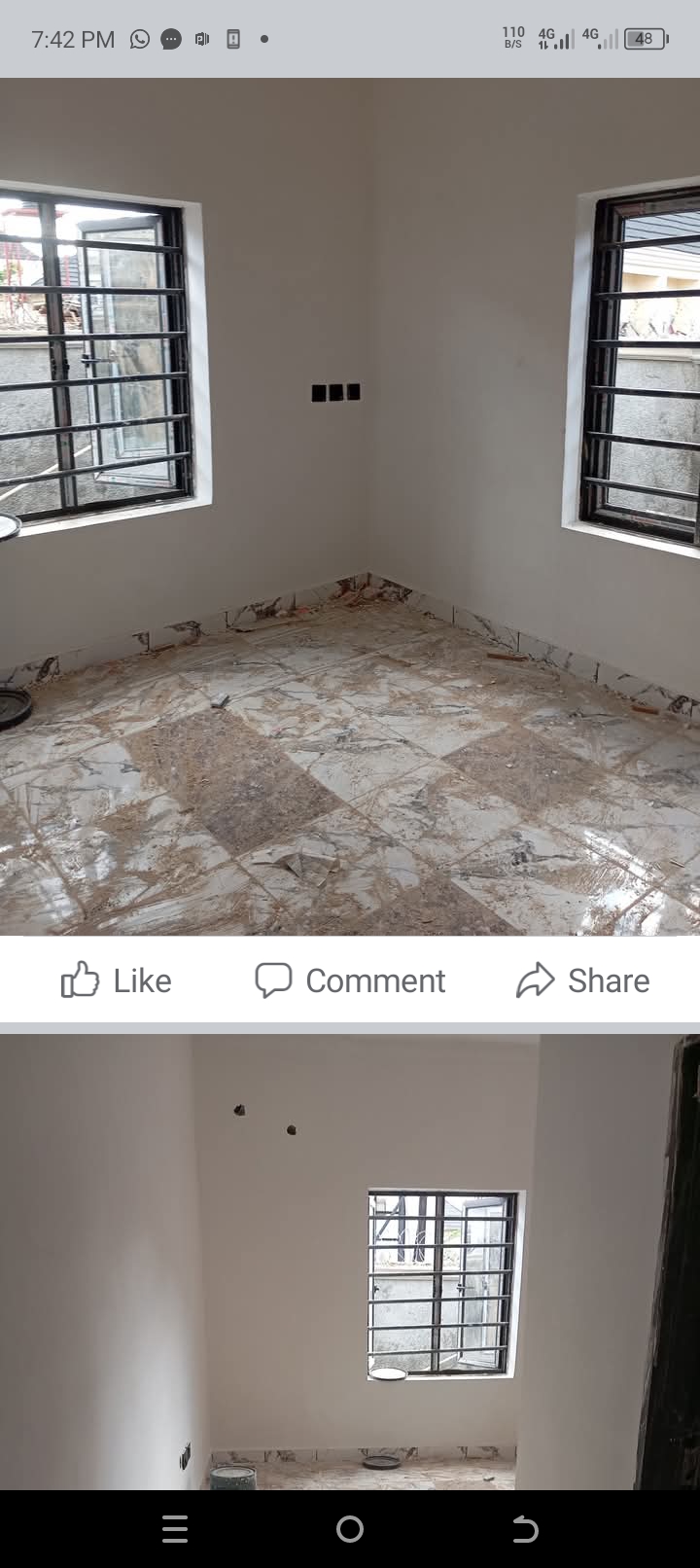Open recent apps from the navigation bar

coord(175,1529)
